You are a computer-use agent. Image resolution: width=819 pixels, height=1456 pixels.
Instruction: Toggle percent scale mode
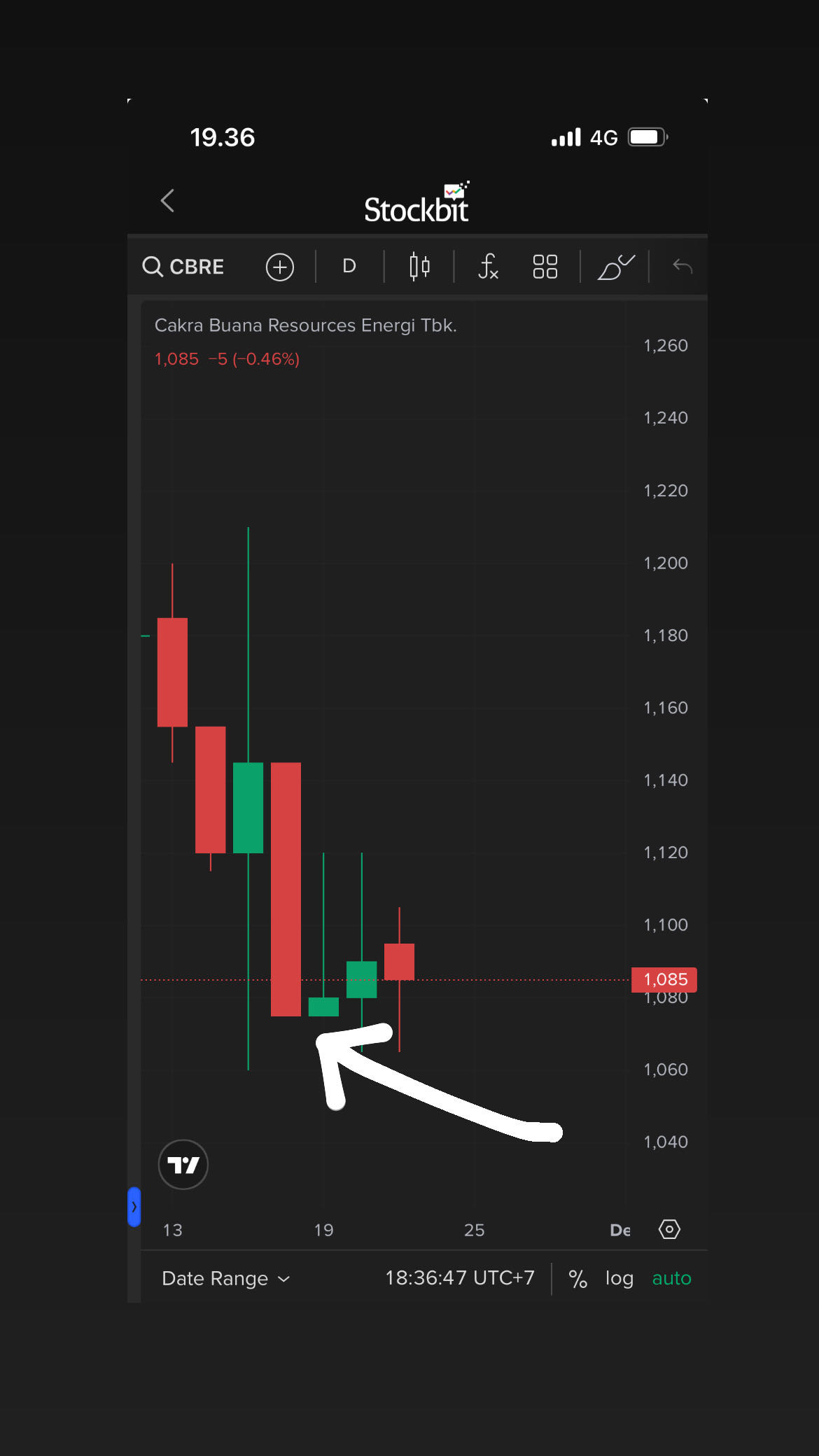point(577,1279)
